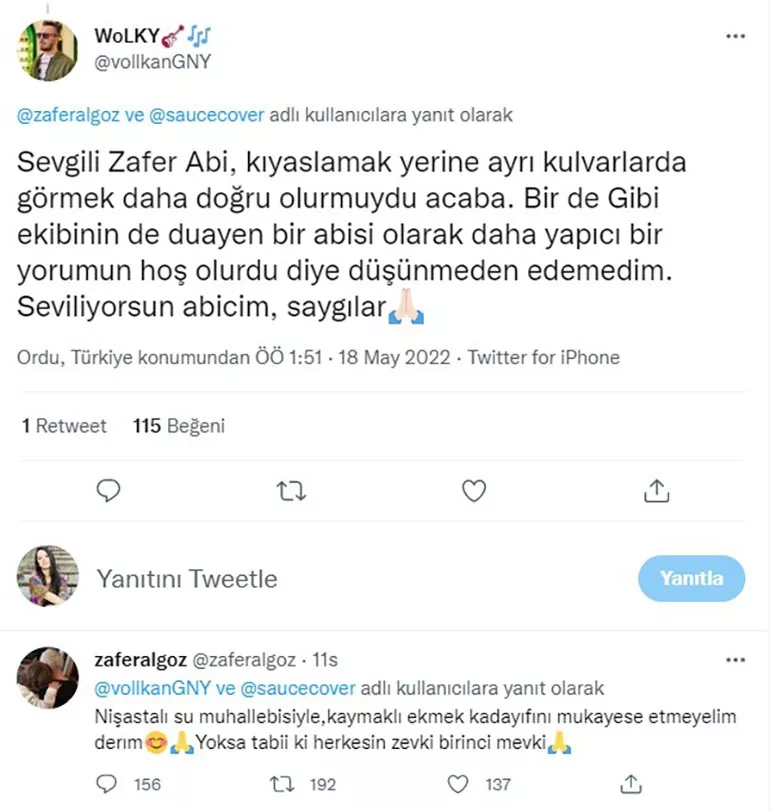Open the @saucecover mention in WoLKY's tweet
This screenshot has width=770, height=811.
tap(207, 115)
